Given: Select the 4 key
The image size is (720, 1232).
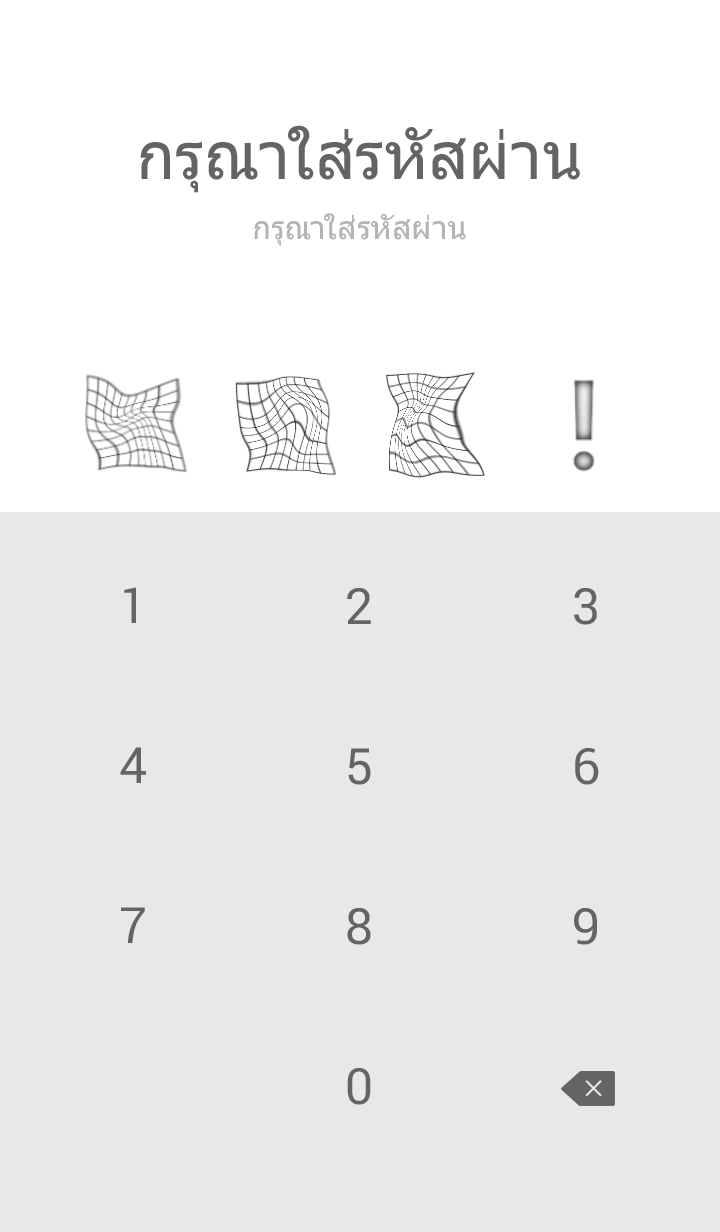Looking at the screenshot, I should tap(132, 766).
